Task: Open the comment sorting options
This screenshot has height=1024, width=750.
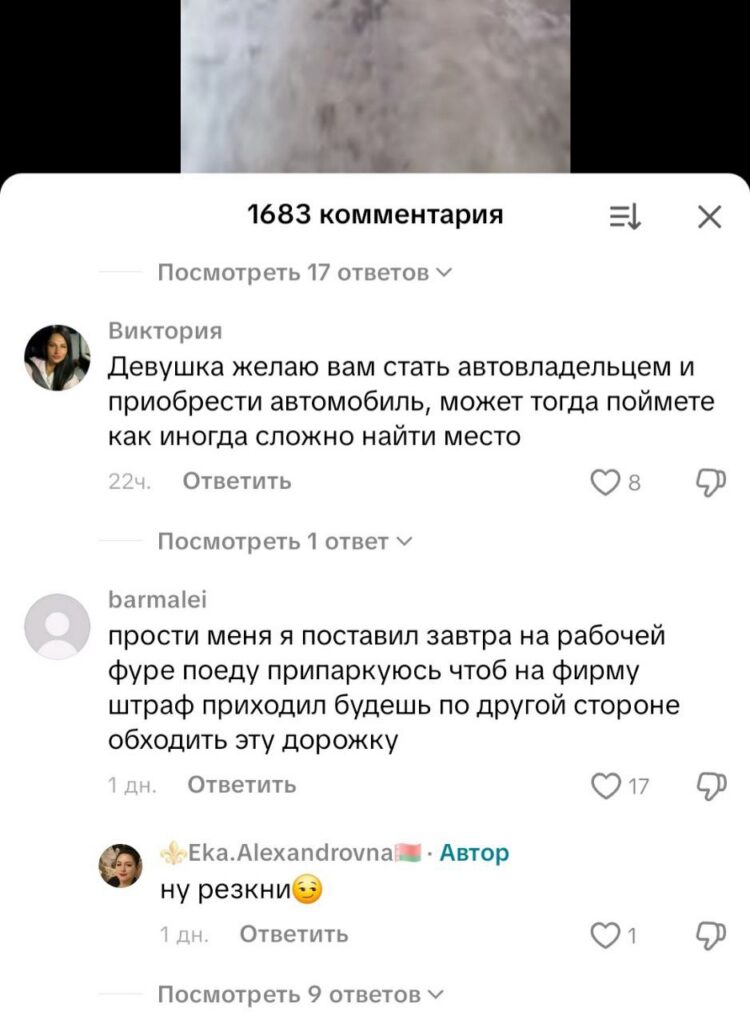Action: (629, 216)
